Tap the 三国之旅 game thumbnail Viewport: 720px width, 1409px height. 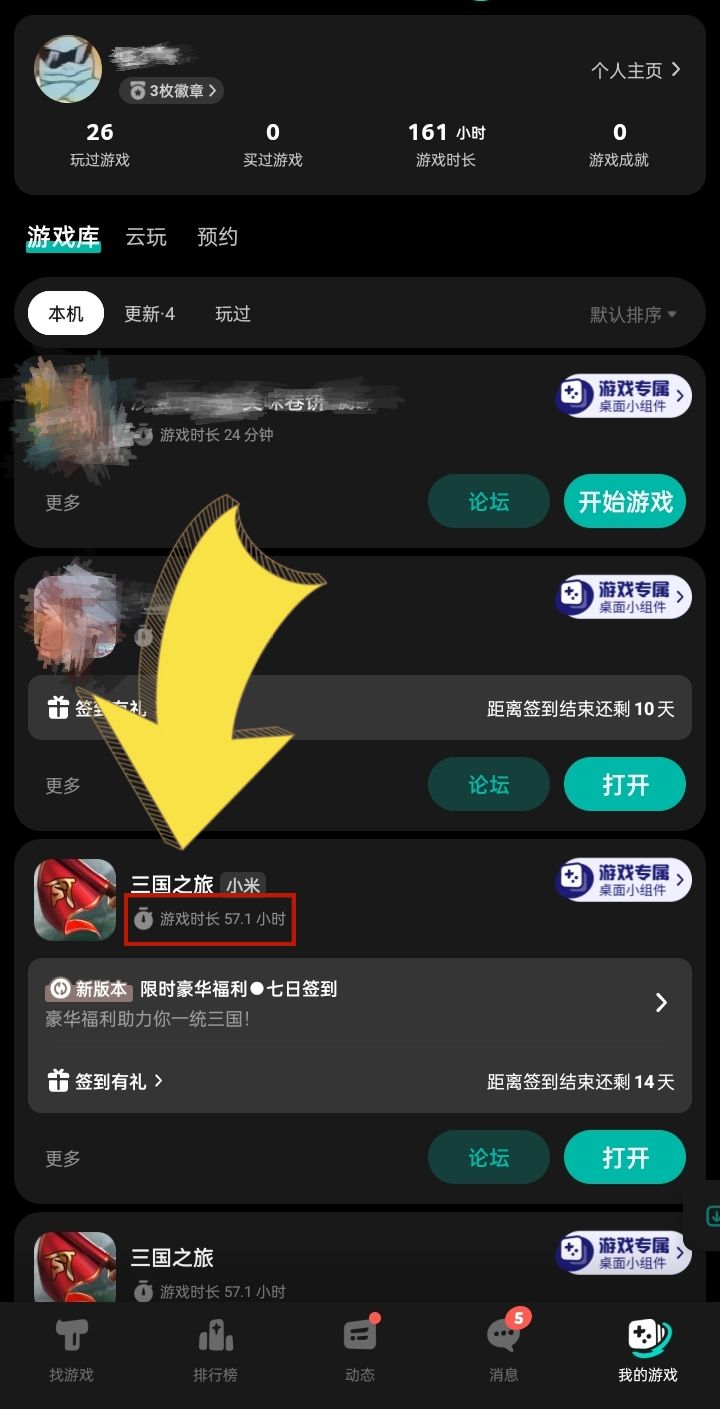(x=74, y=899)
